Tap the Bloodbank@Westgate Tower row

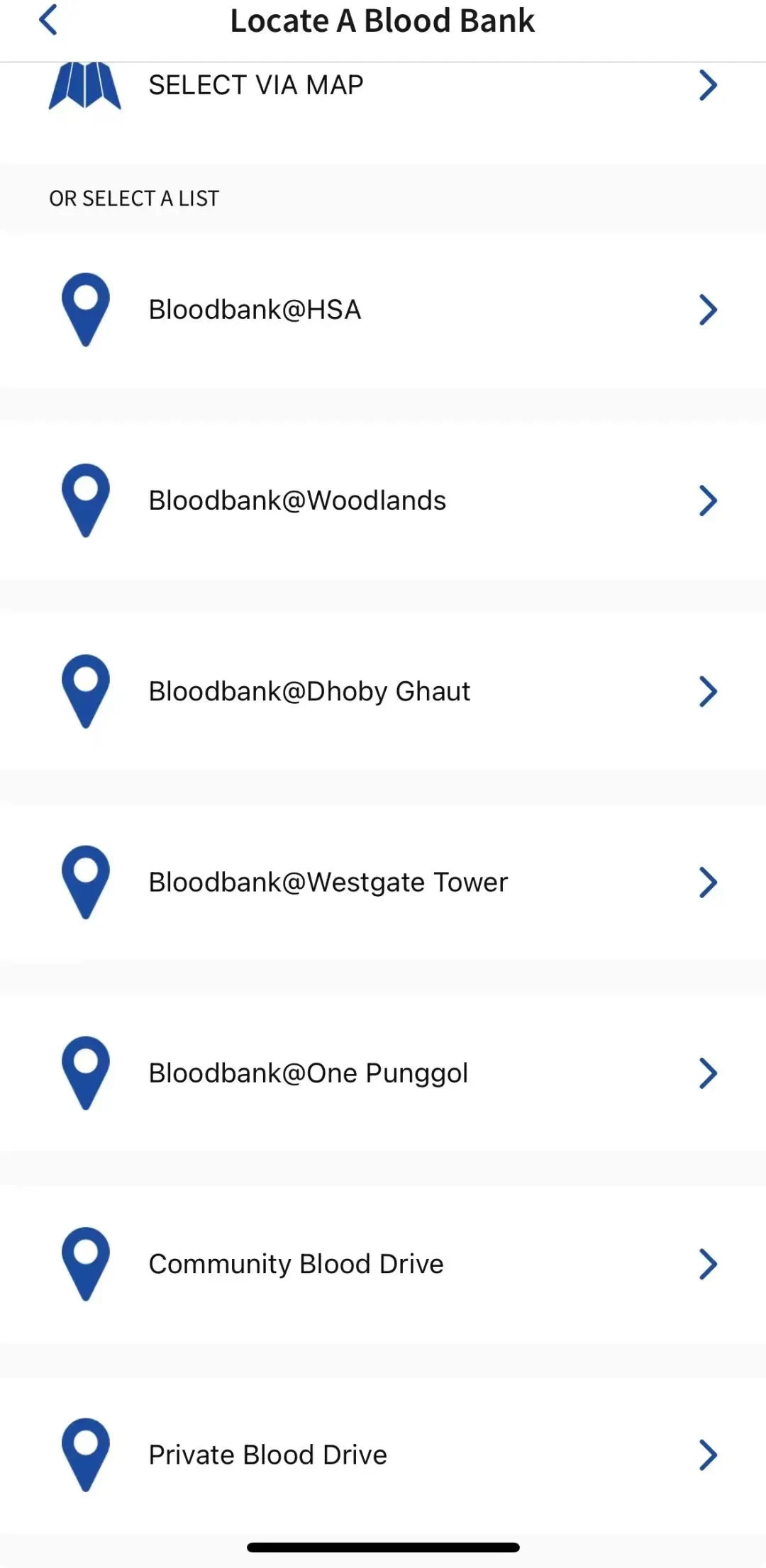pos(383,882)
